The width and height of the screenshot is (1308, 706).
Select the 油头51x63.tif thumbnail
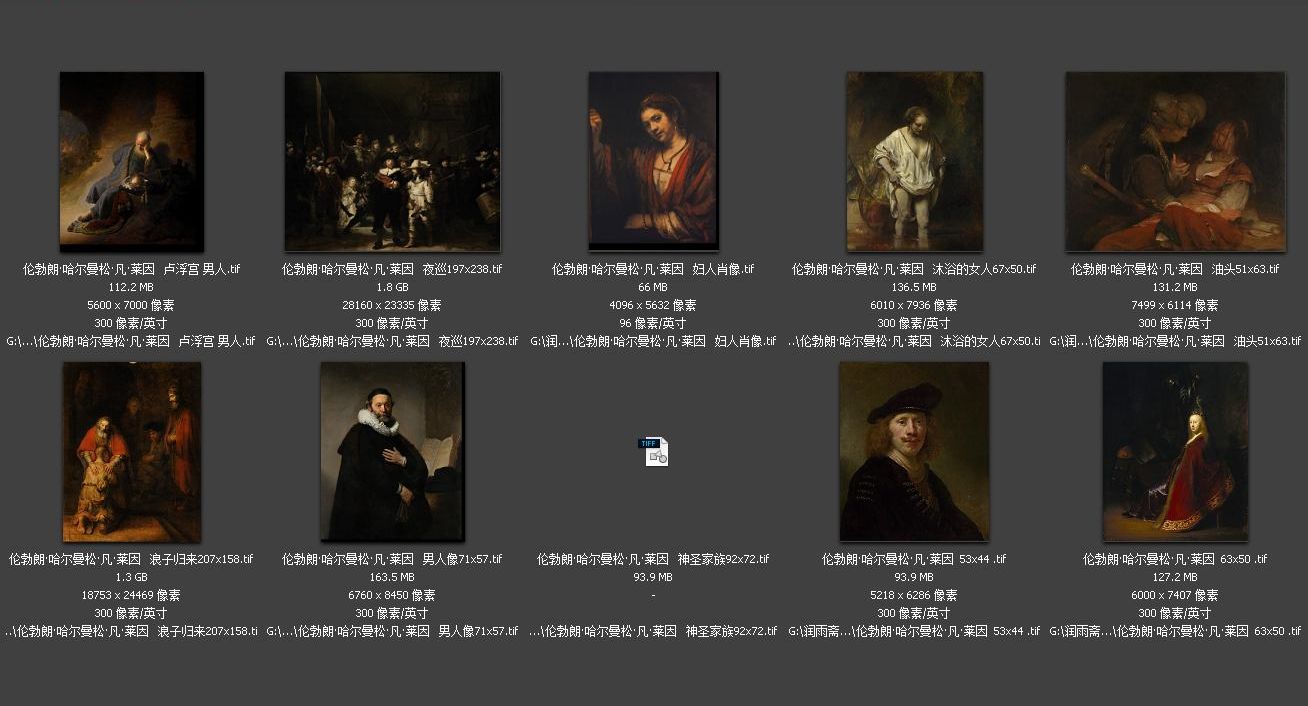coord(1175,161)
